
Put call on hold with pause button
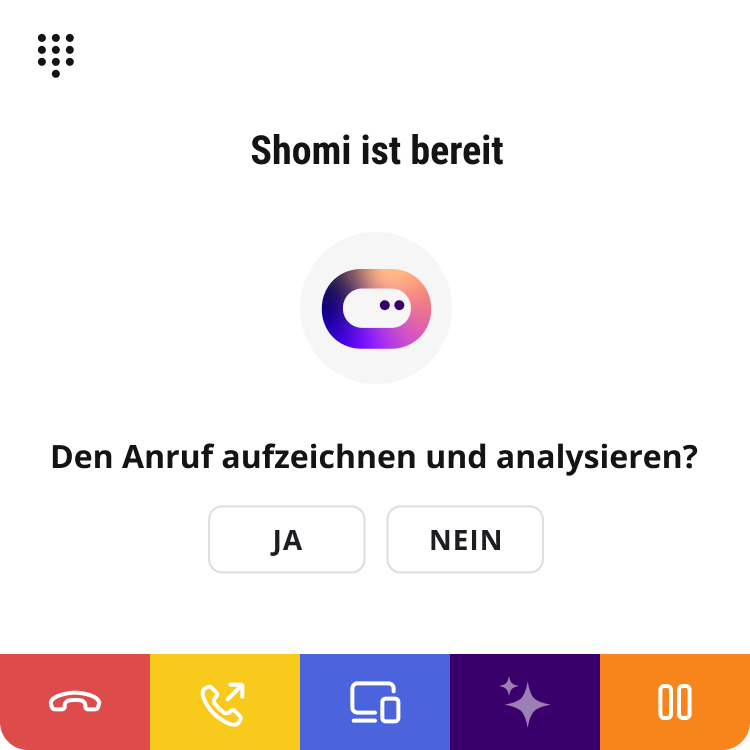675,702
